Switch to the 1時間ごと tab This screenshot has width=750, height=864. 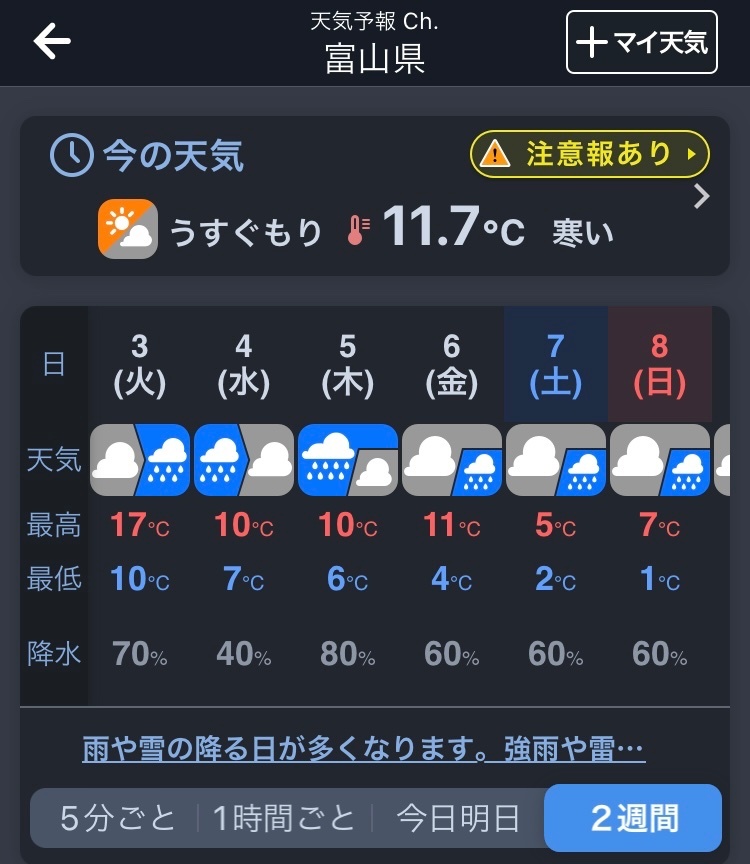click(285, 819)
